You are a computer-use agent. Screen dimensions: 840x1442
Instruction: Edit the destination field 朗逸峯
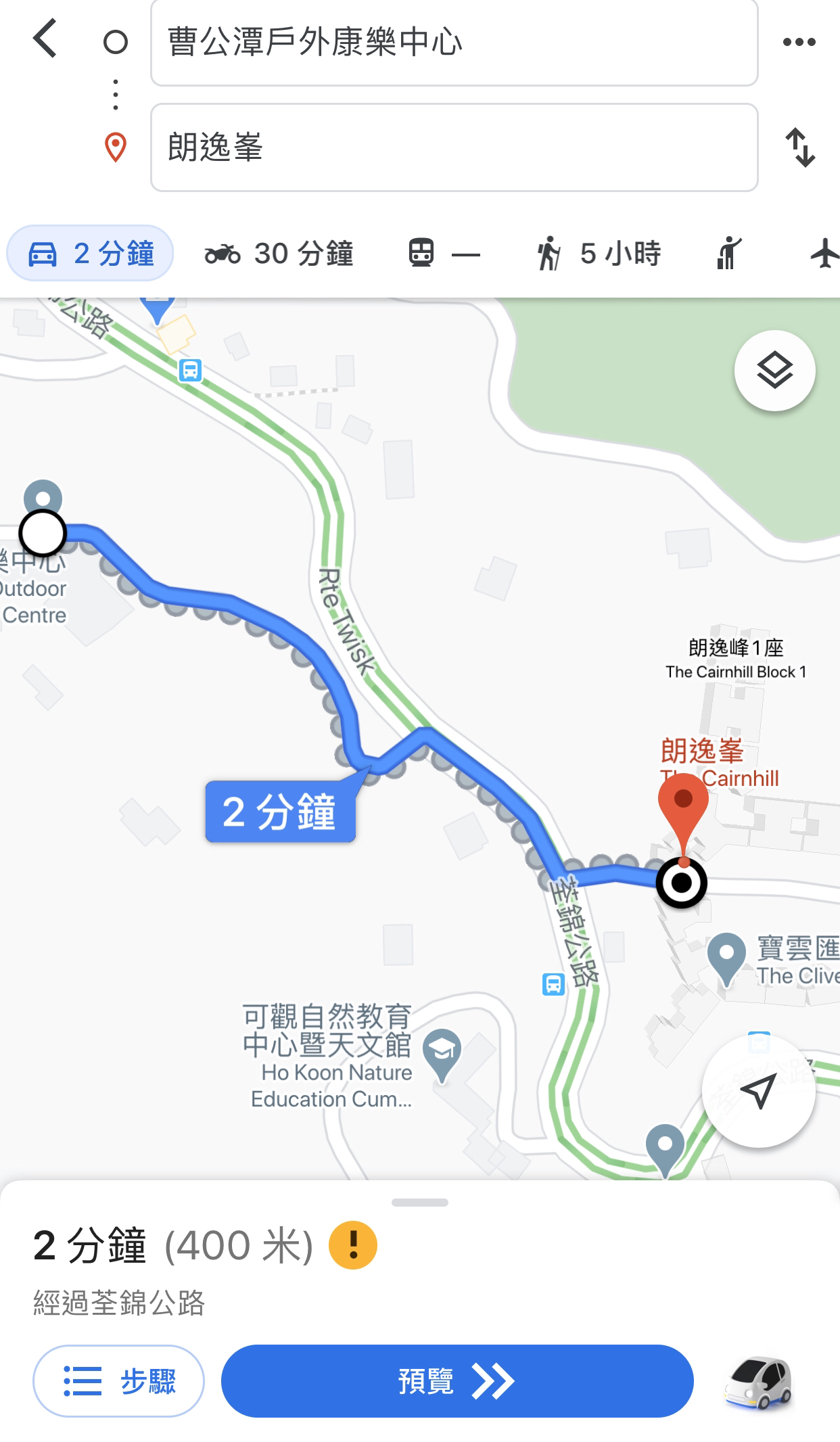[454, 147]
